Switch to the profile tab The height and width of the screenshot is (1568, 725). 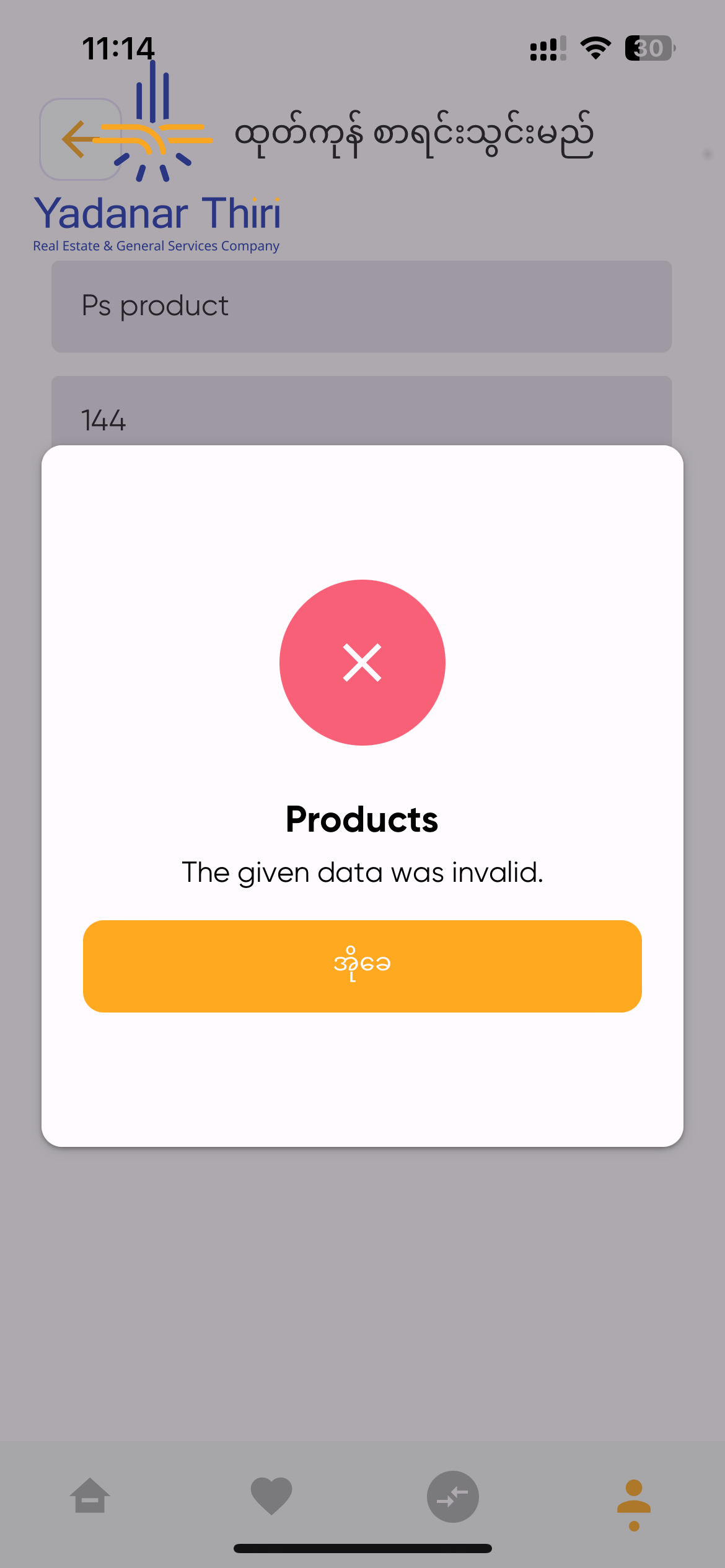tap(633, 1502)
